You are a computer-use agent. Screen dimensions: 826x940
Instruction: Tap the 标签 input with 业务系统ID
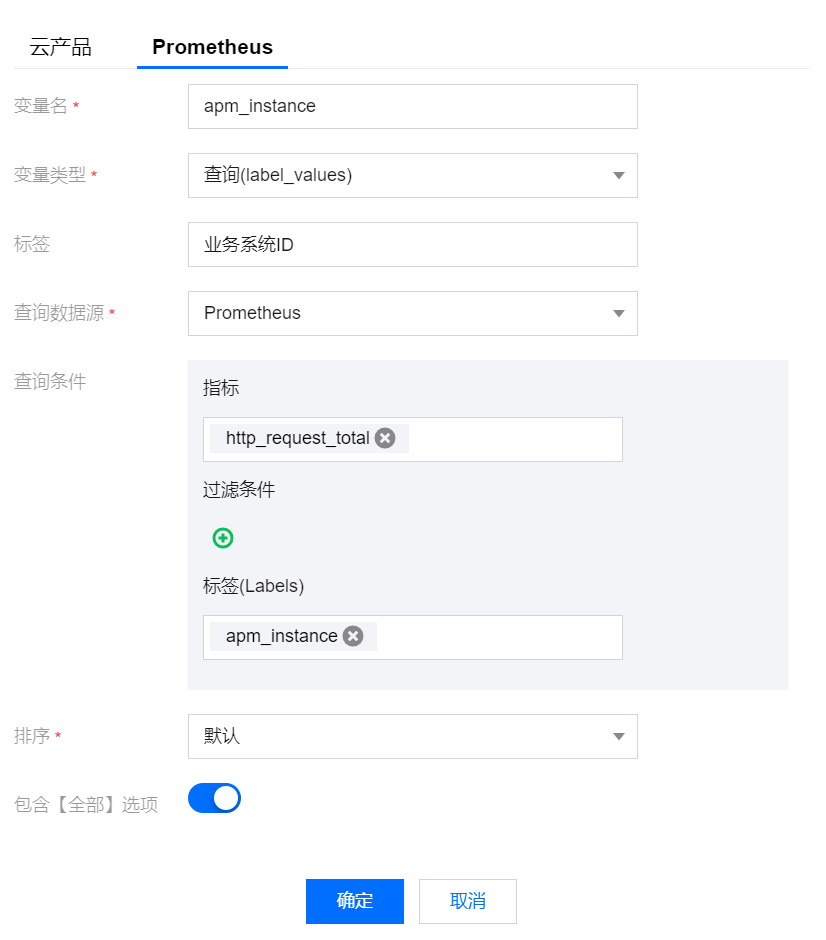[x=412, y=244]
